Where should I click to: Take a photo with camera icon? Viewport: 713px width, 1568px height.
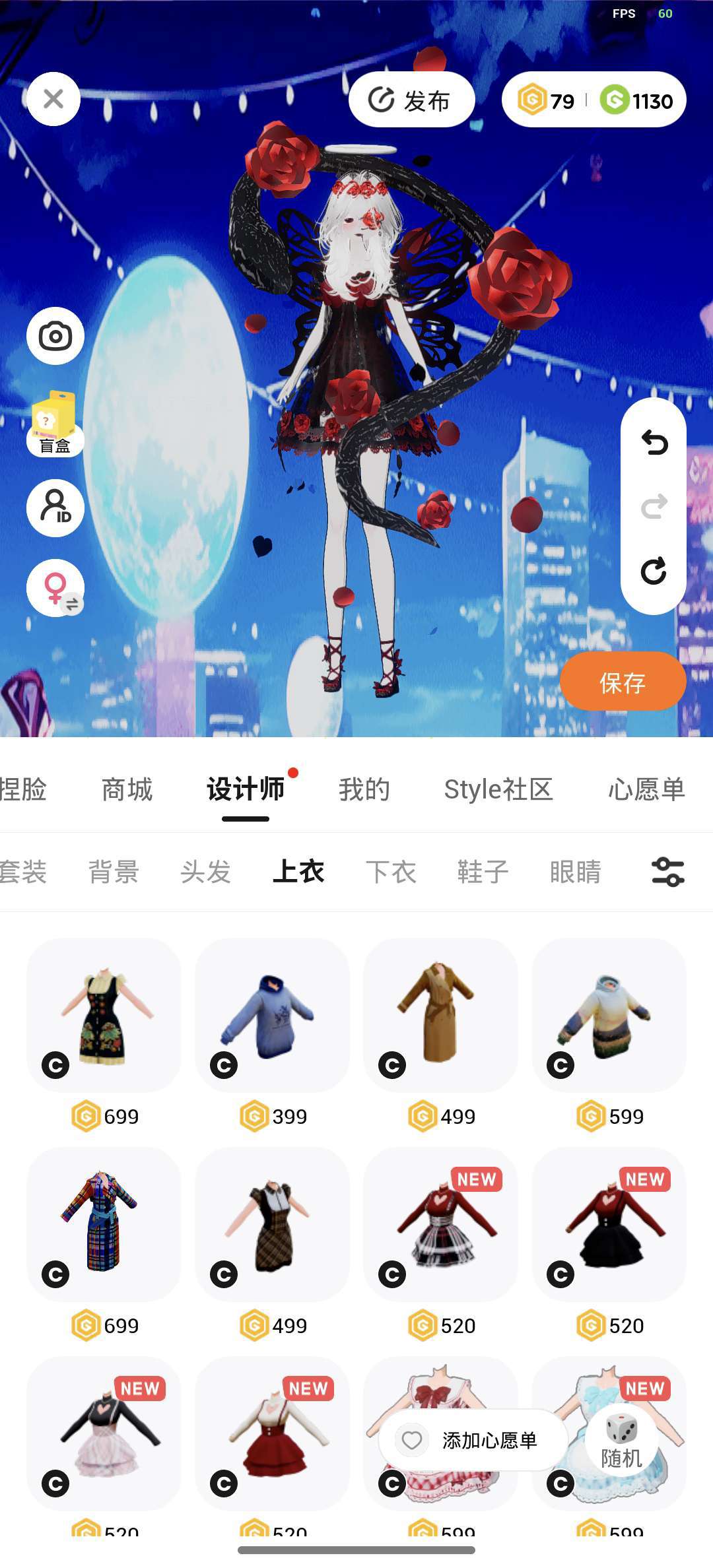pyautogui.click(x=55, y=336)
